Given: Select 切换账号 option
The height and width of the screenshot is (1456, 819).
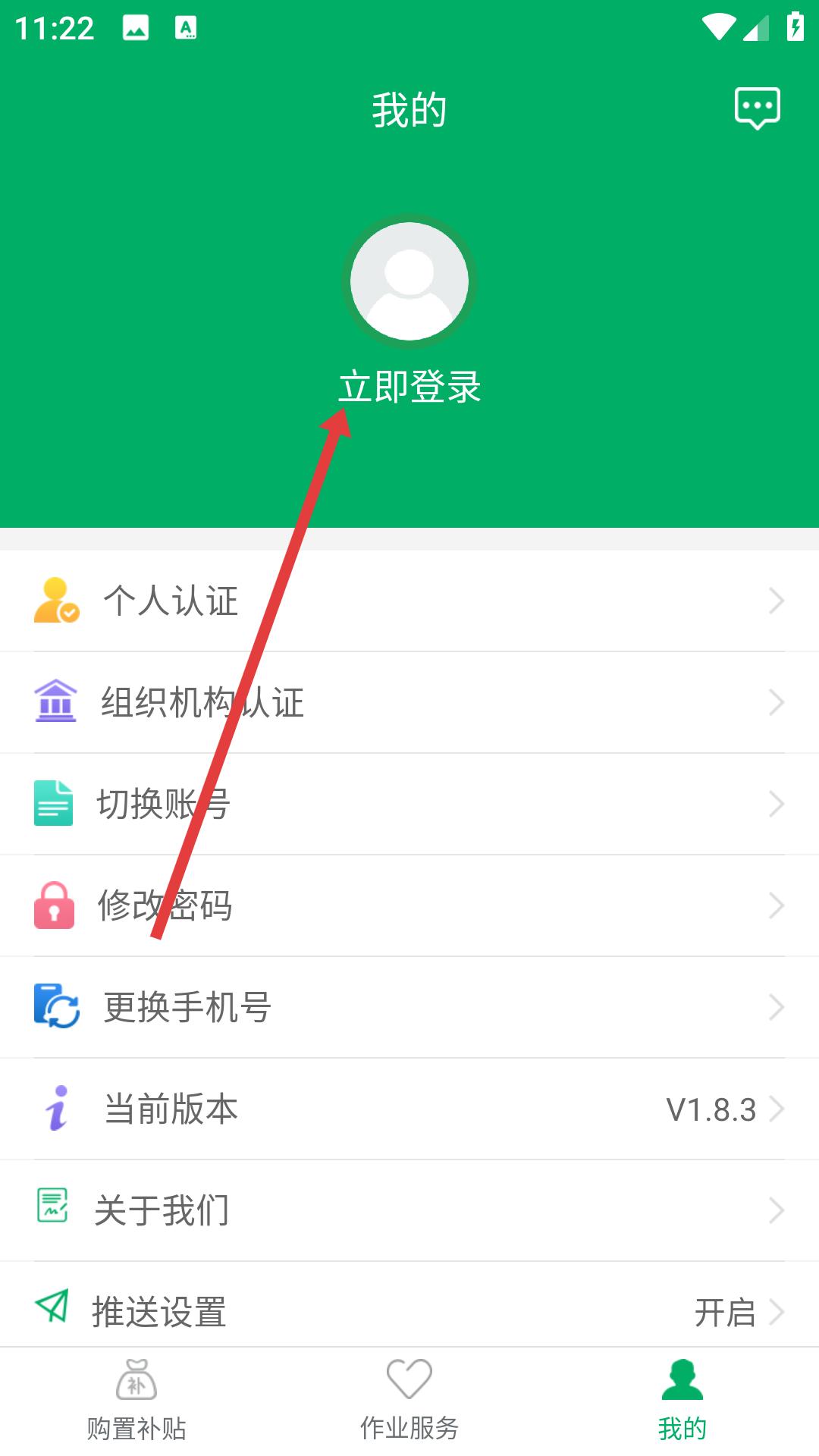Looking at the screenshot, I should point(409,805).
